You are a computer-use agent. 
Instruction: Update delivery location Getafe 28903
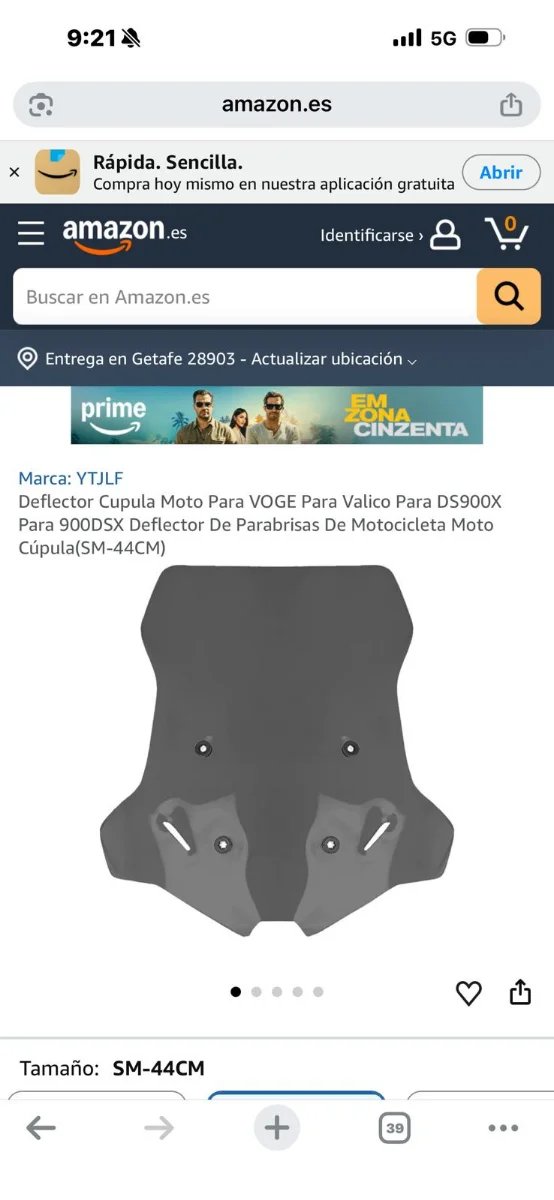point(218,359)
